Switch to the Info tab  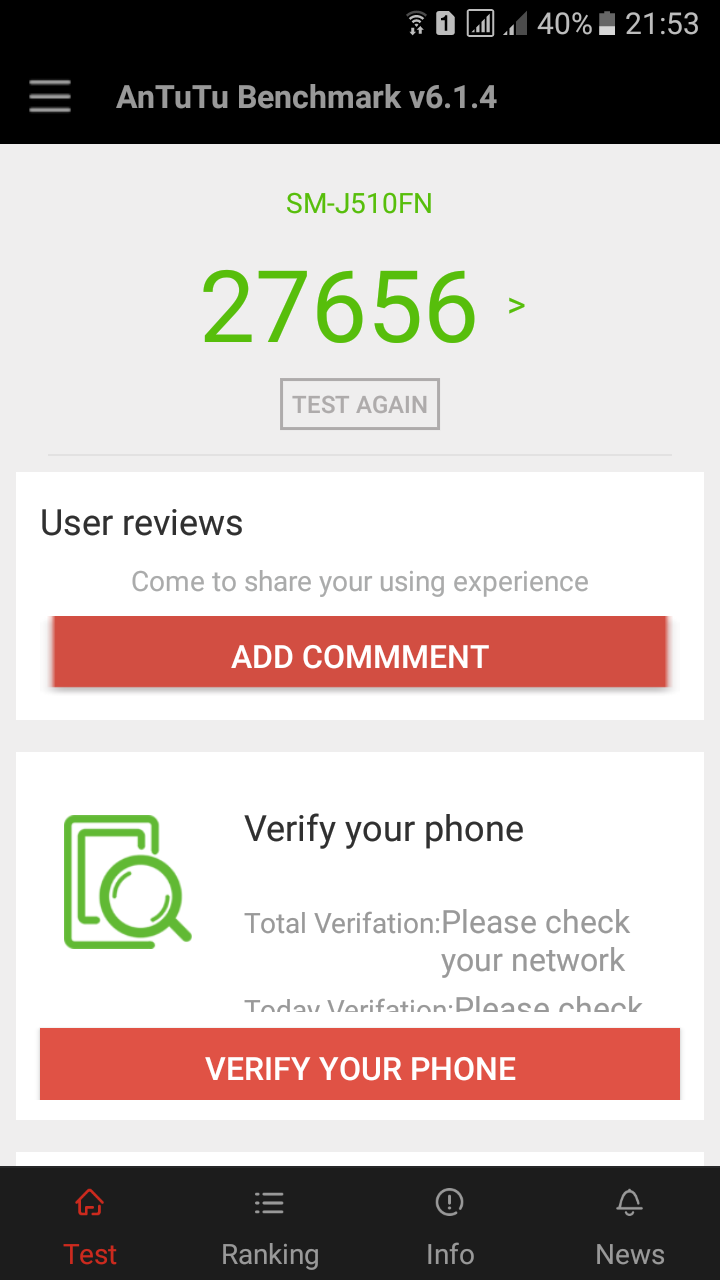(x=450, y=1227)
